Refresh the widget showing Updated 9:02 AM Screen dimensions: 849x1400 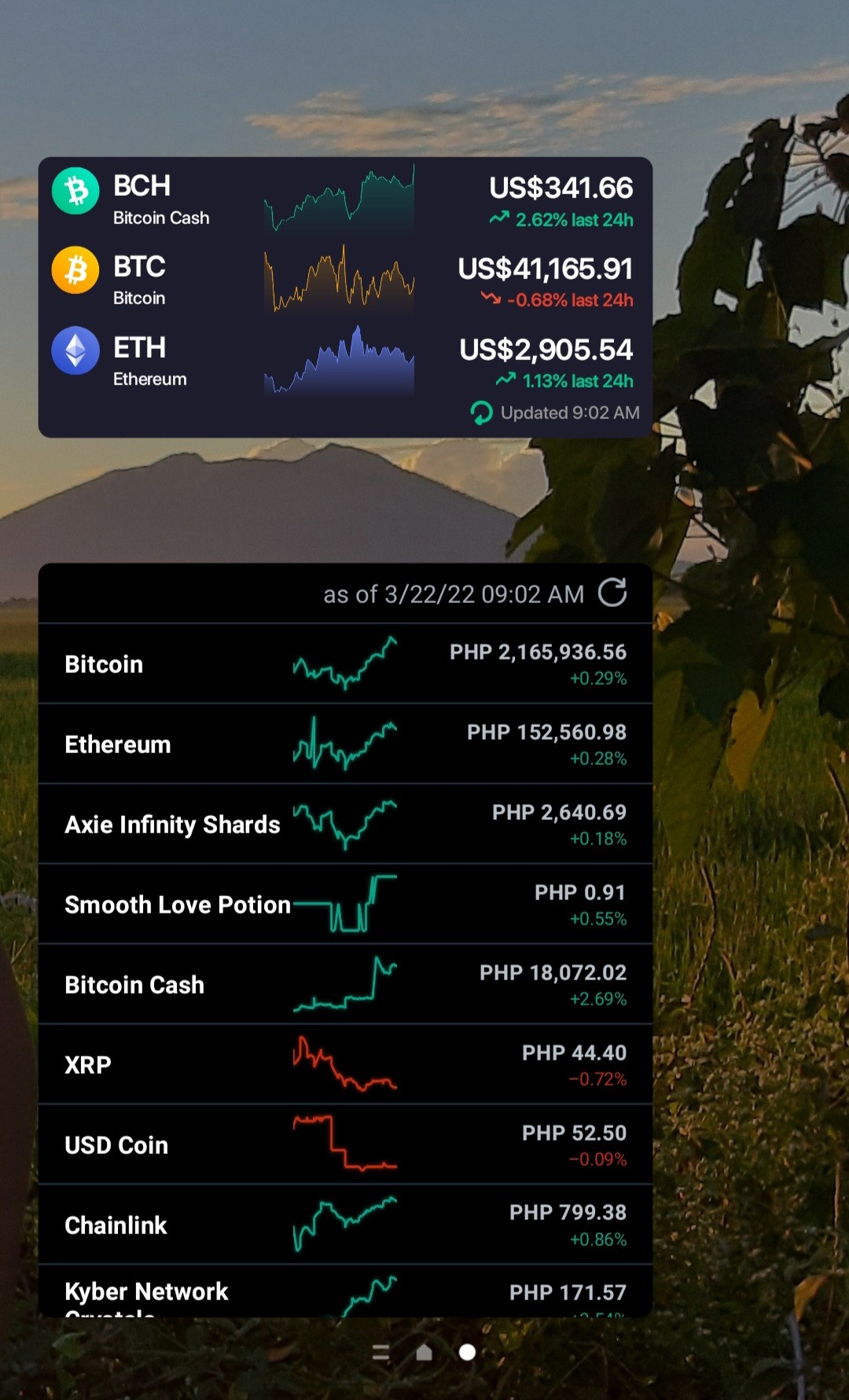(x=481, y=413)
